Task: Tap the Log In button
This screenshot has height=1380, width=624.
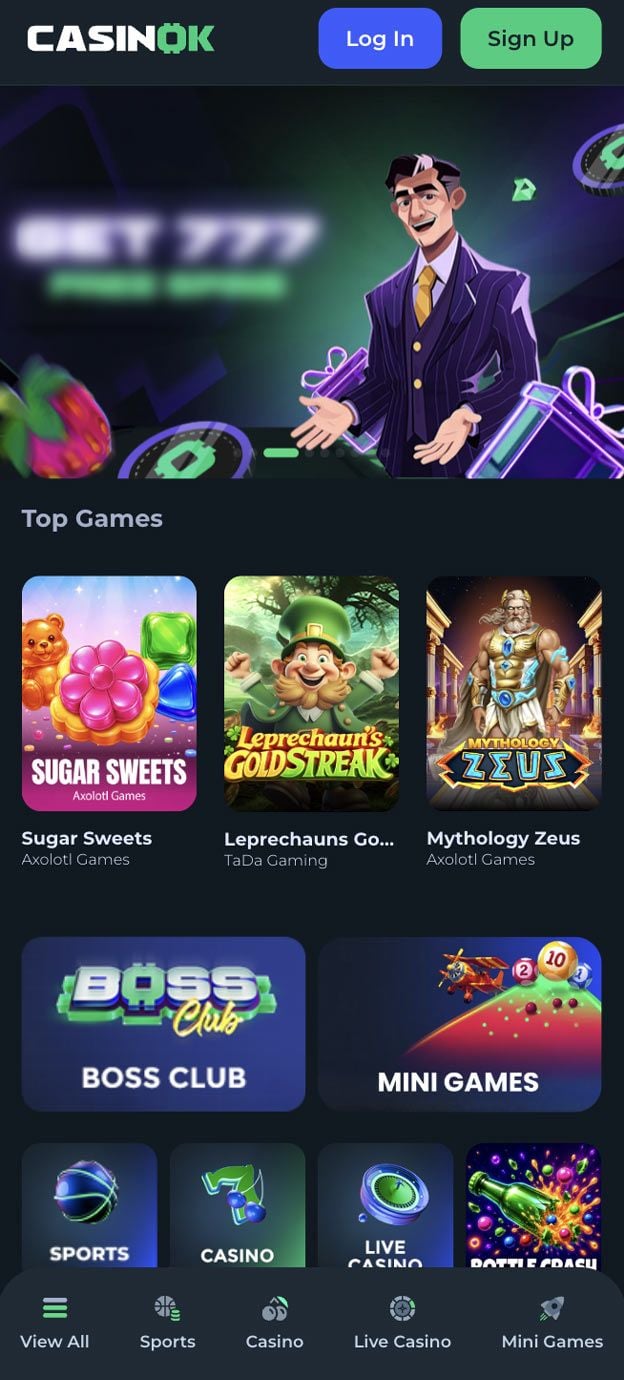Action: [x=380, y=38]
